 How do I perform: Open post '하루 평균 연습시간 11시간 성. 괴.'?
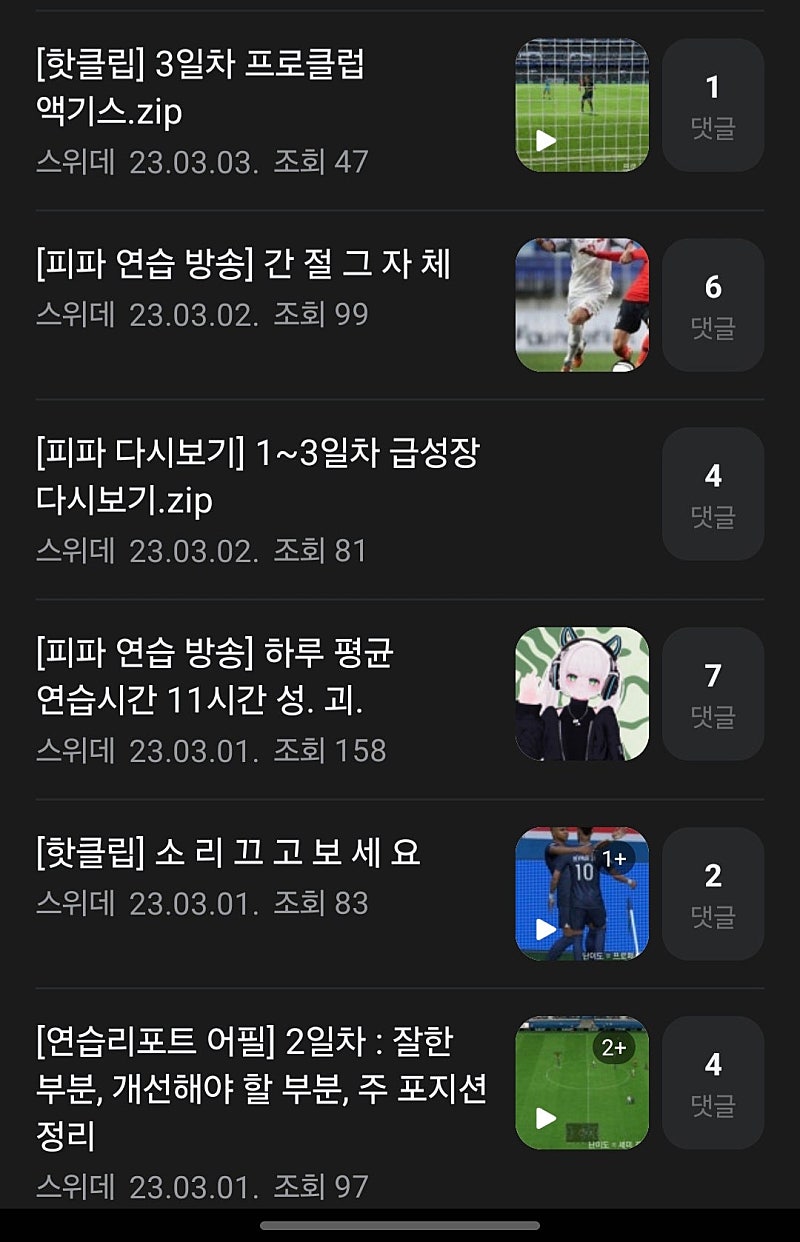pos(214,677)
